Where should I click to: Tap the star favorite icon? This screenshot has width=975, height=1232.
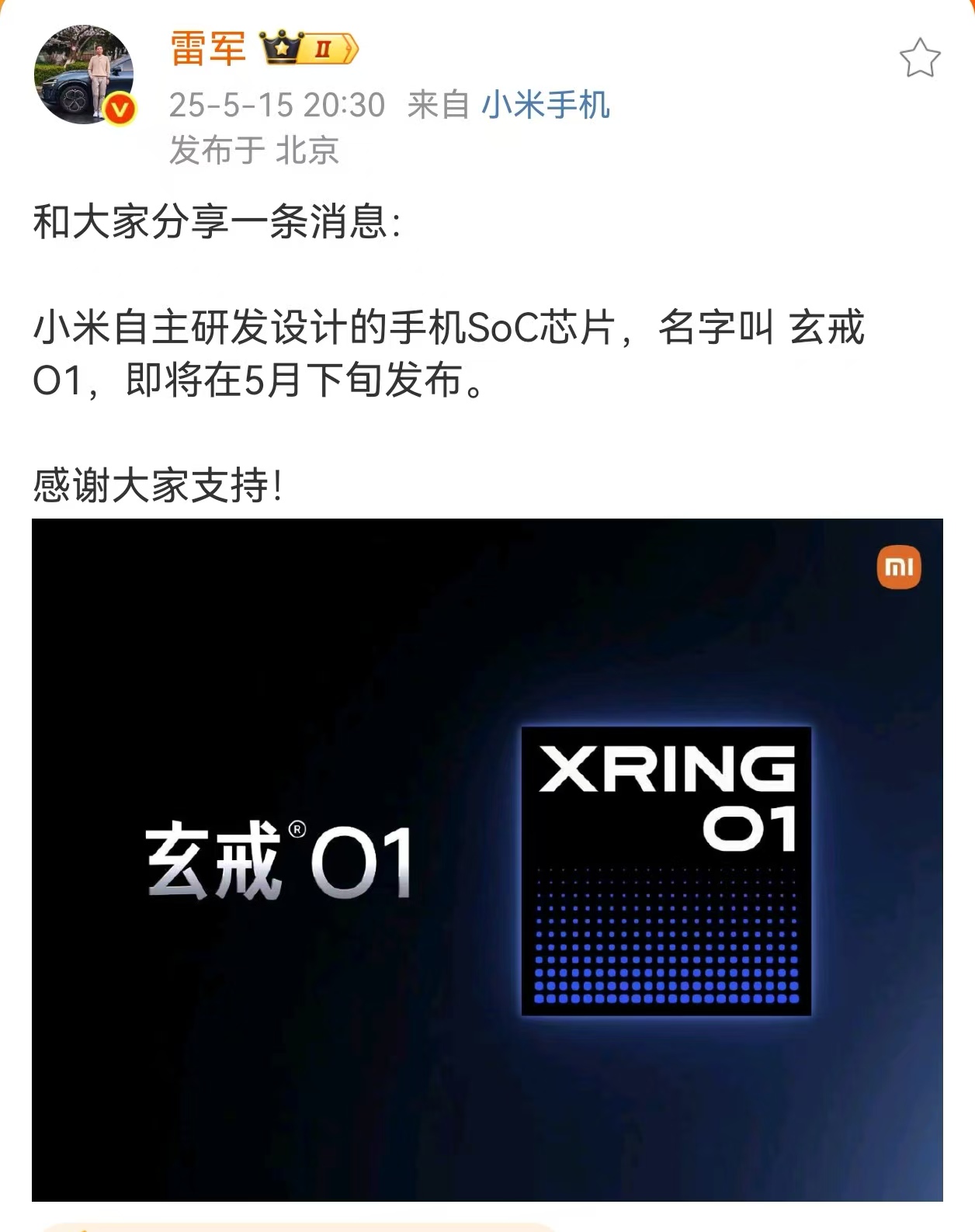click(920, 58)
